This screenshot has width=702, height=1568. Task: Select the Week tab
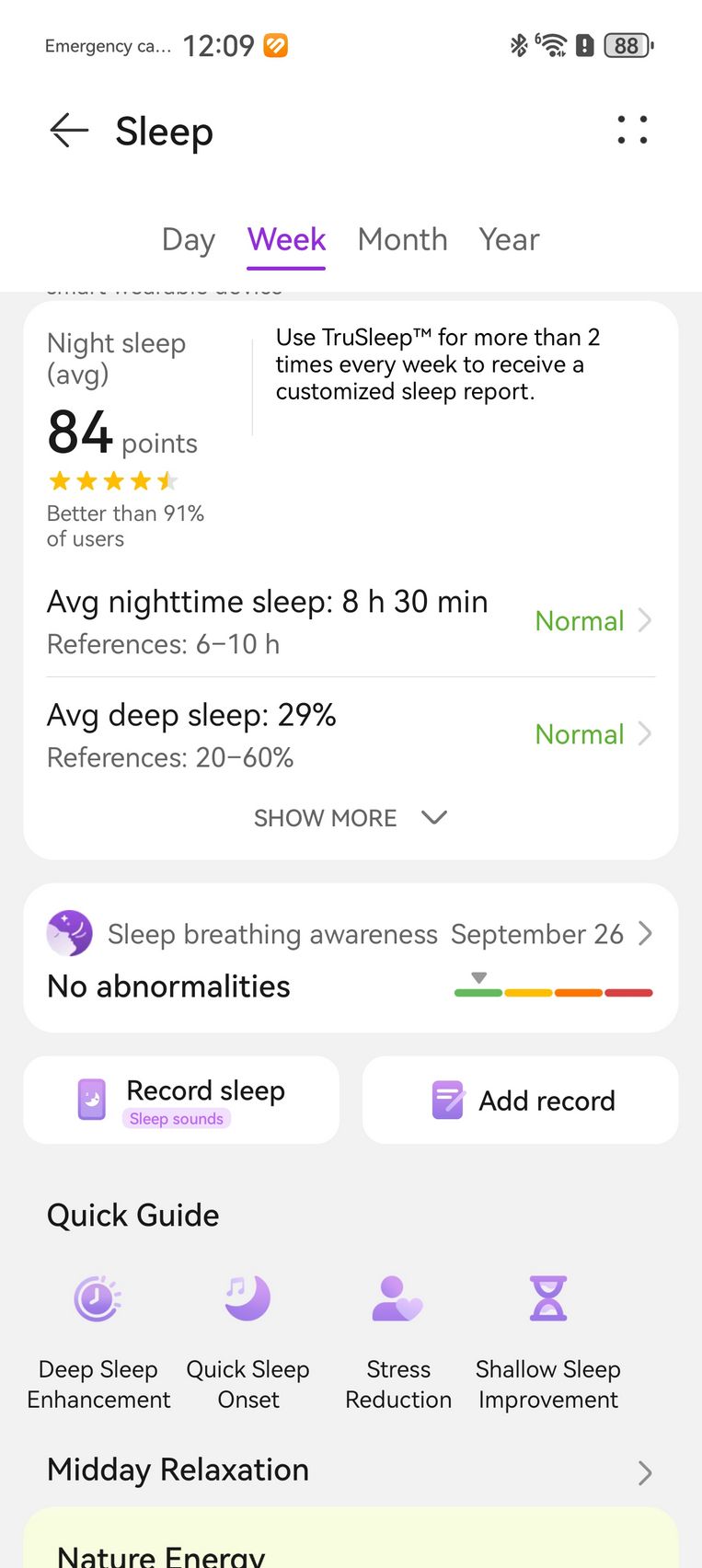pos(286,239)
